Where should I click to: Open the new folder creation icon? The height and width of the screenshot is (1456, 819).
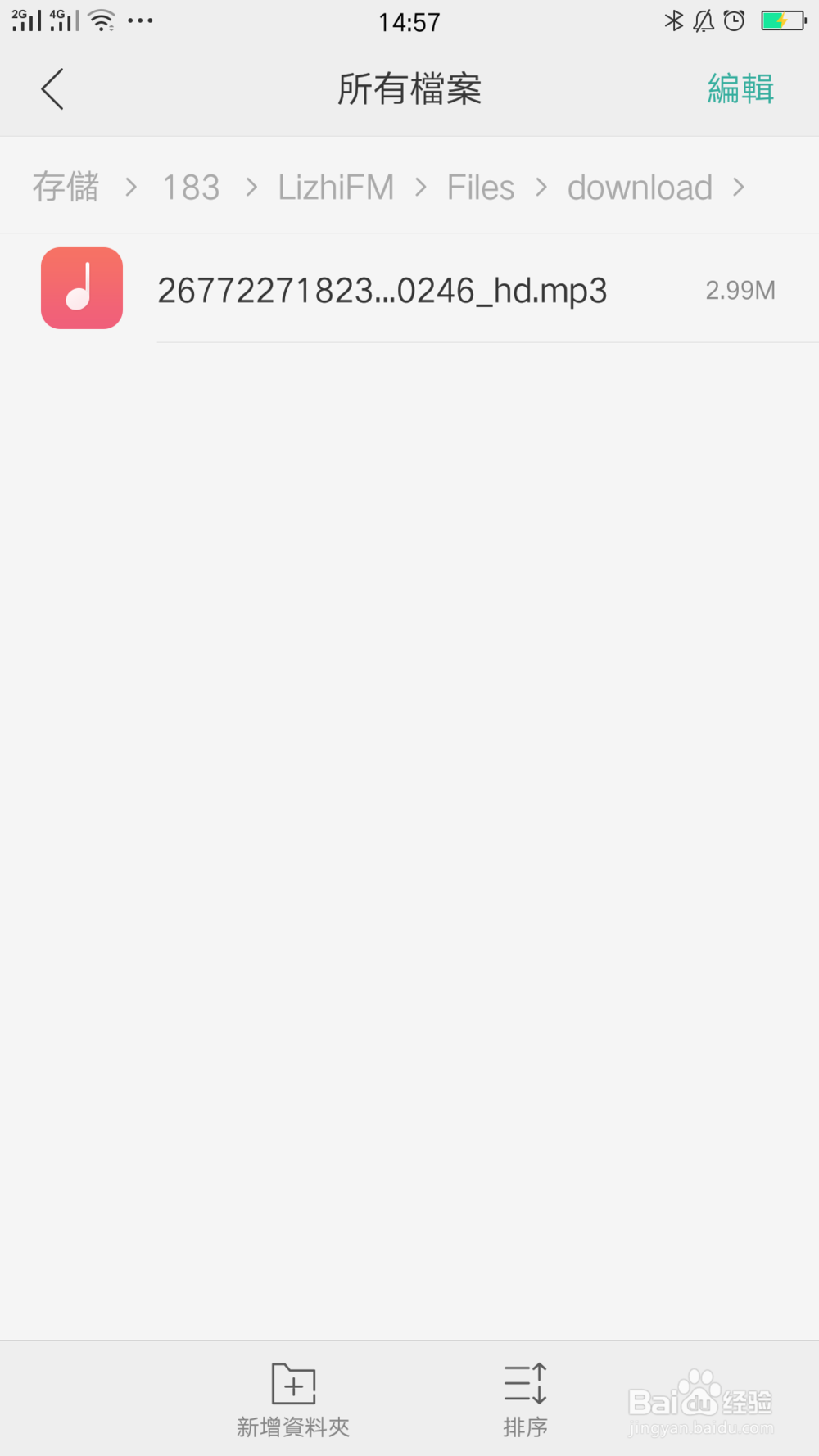click(292, 1384)
